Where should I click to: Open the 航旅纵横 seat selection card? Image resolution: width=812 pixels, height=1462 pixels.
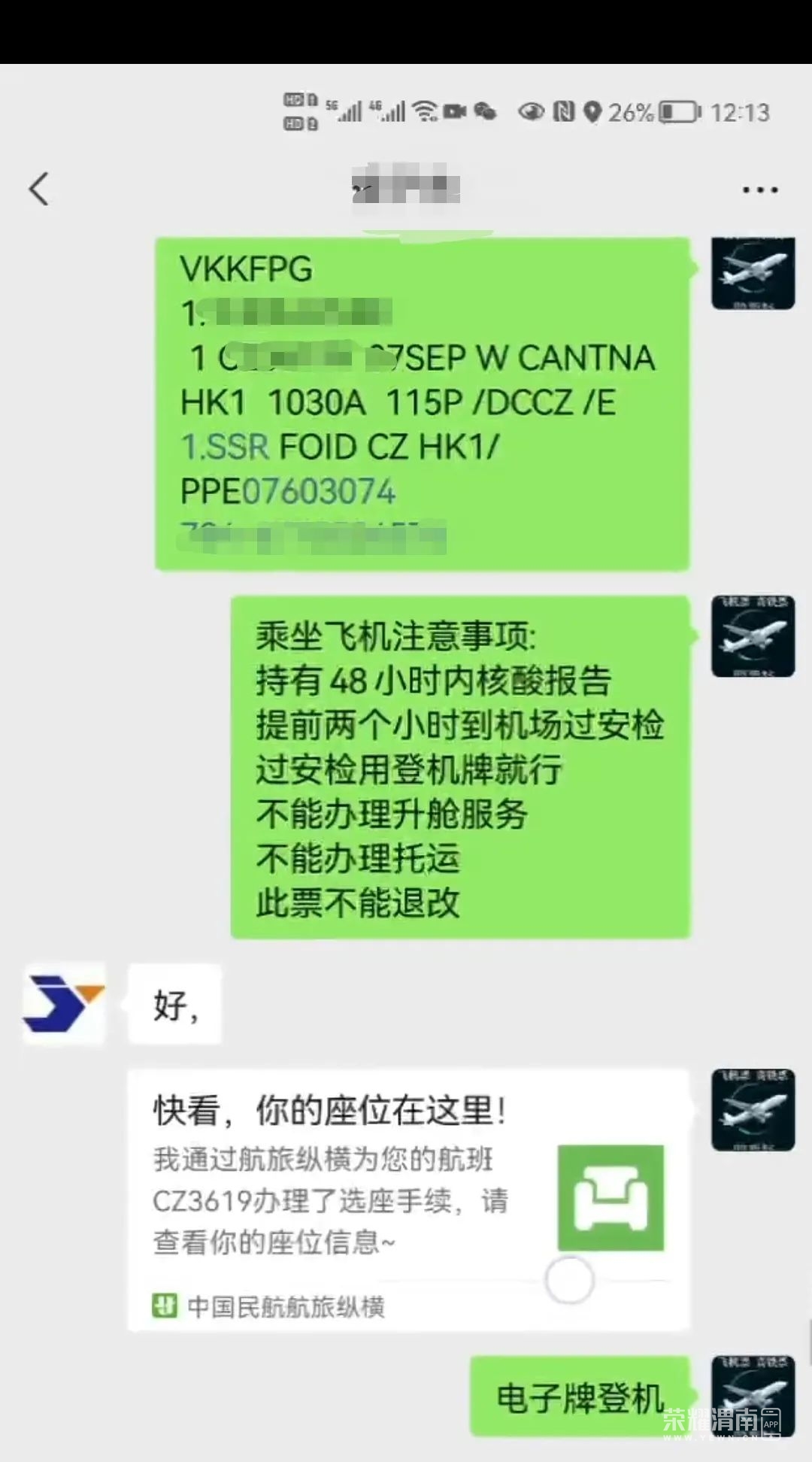407,1199
